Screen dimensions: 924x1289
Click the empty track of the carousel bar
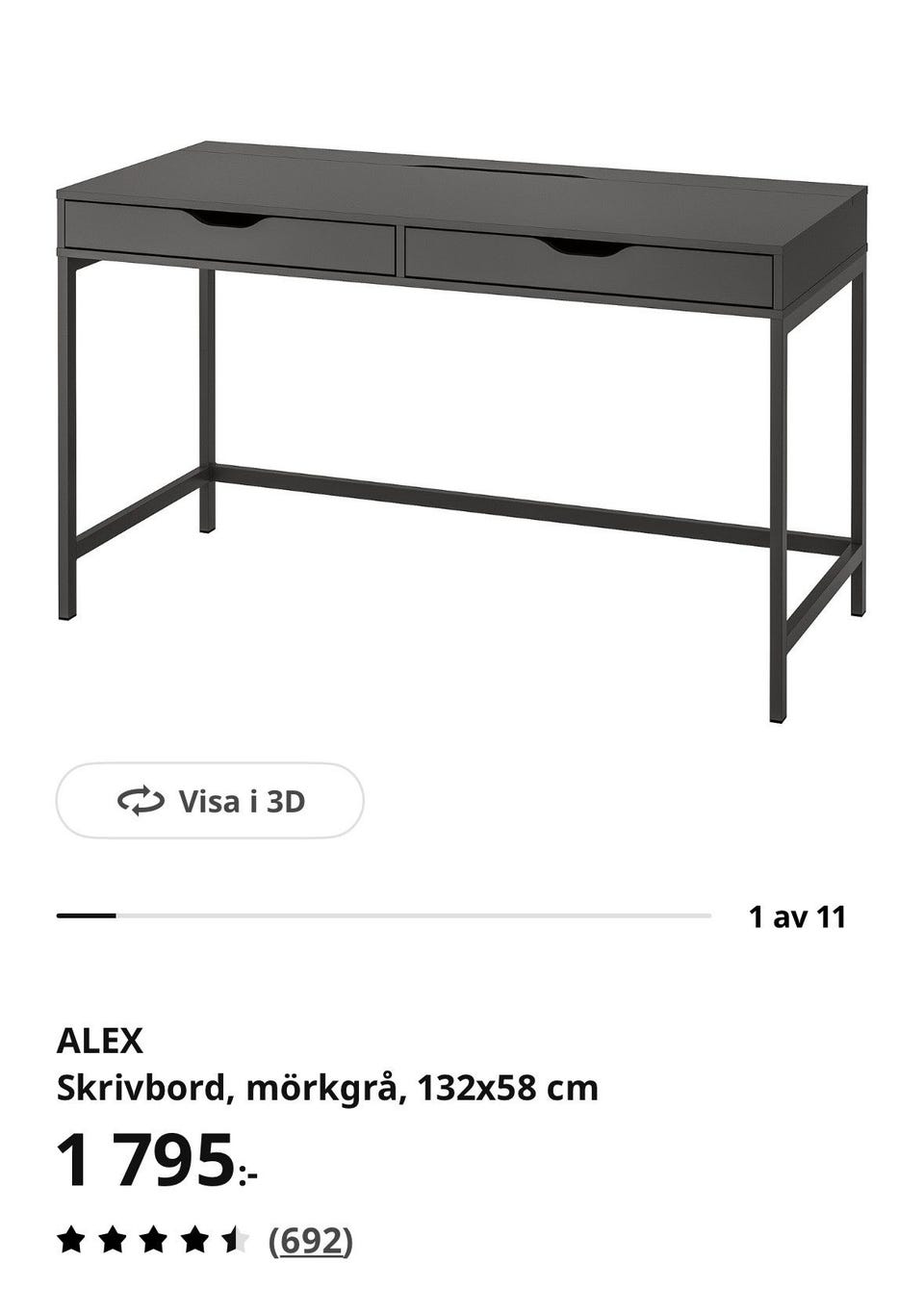[433, 915]
